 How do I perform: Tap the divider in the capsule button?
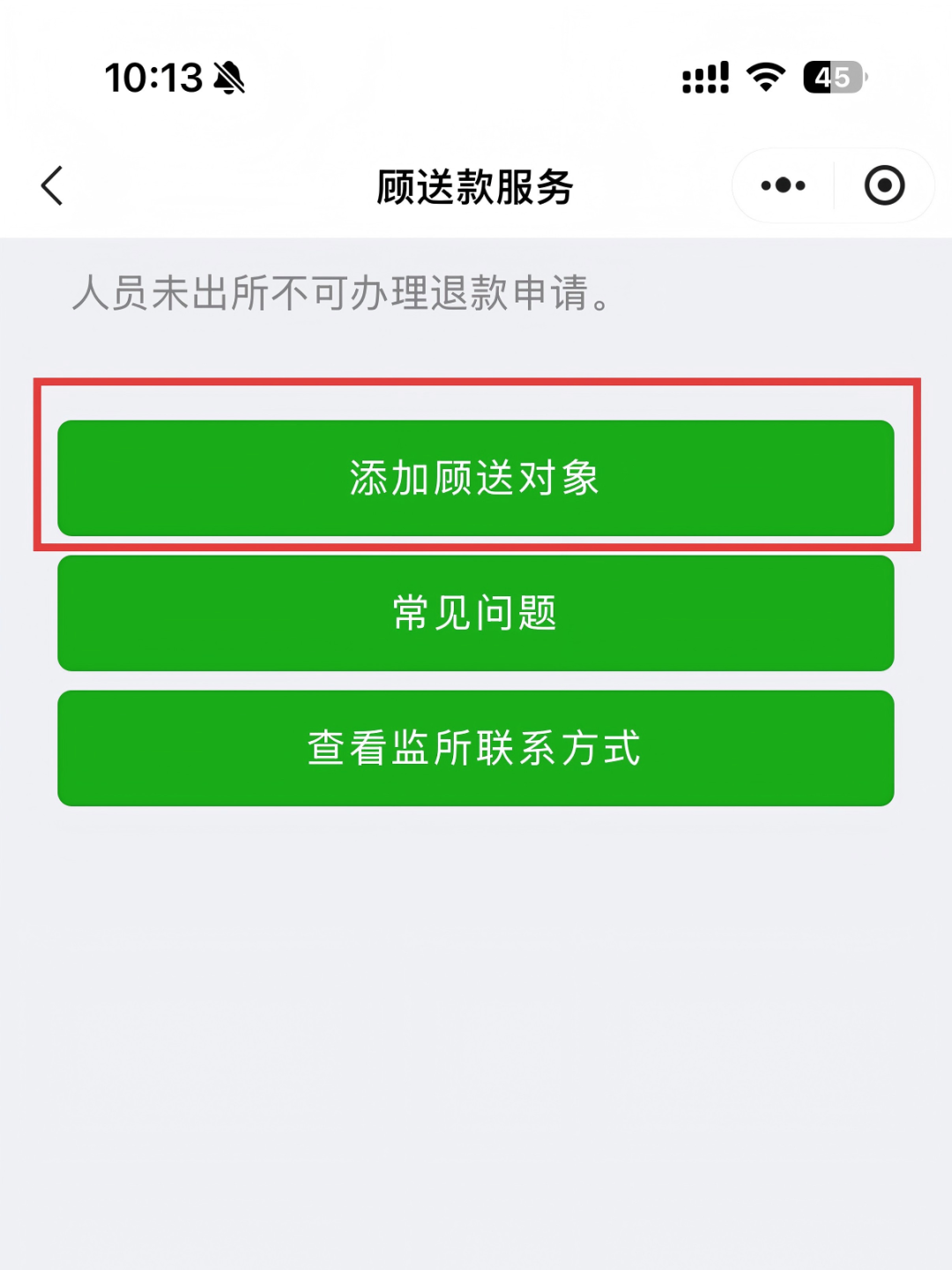click(x=832, y=185)
